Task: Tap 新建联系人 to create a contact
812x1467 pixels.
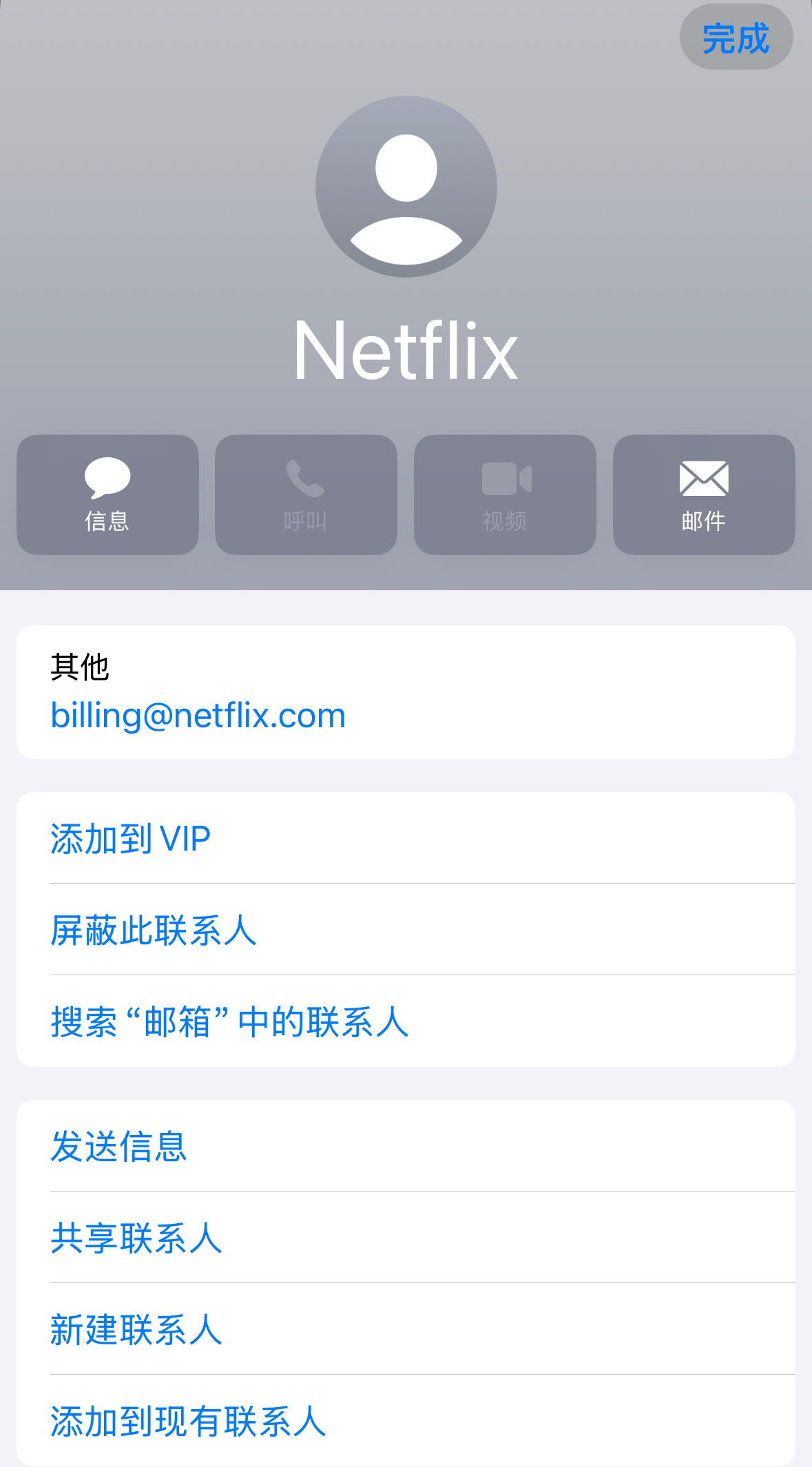Action: click(406, 1329)
